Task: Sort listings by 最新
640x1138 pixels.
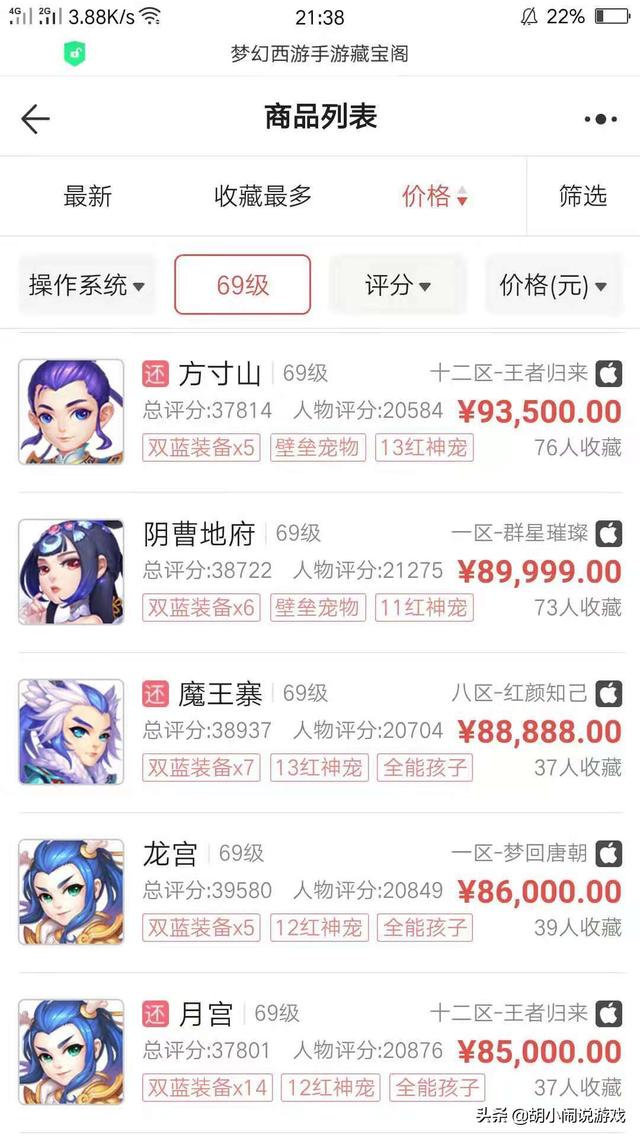Action: click(88, 196)
